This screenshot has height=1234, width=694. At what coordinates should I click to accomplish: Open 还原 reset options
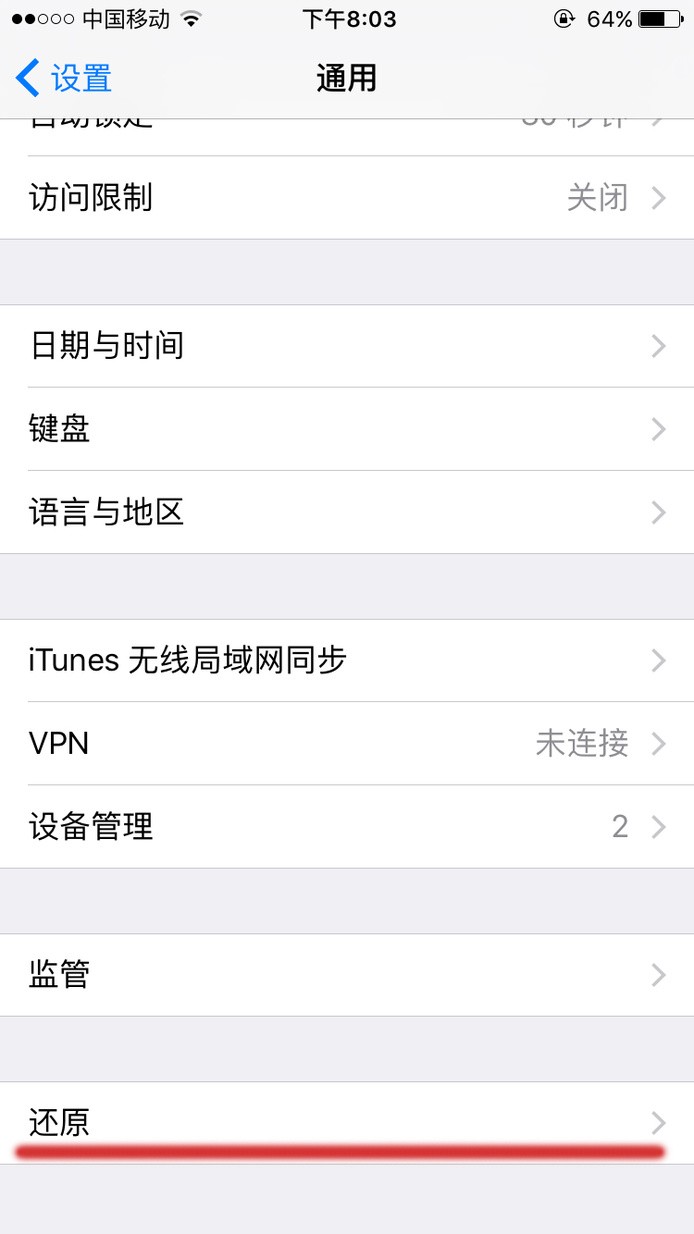tap(347, 1122)
